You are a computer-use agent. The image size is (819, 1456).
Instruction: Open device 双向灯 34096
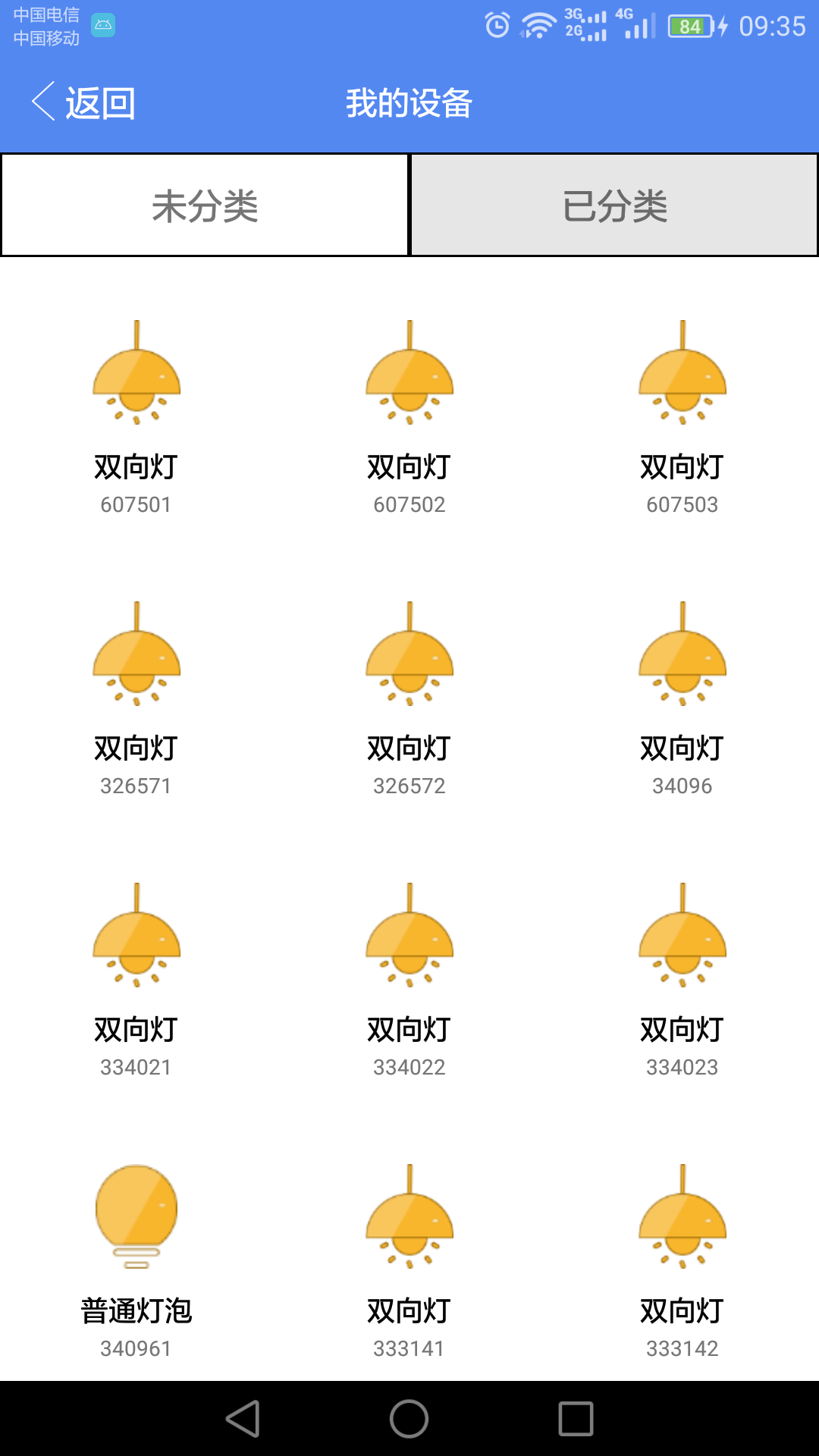682,698
